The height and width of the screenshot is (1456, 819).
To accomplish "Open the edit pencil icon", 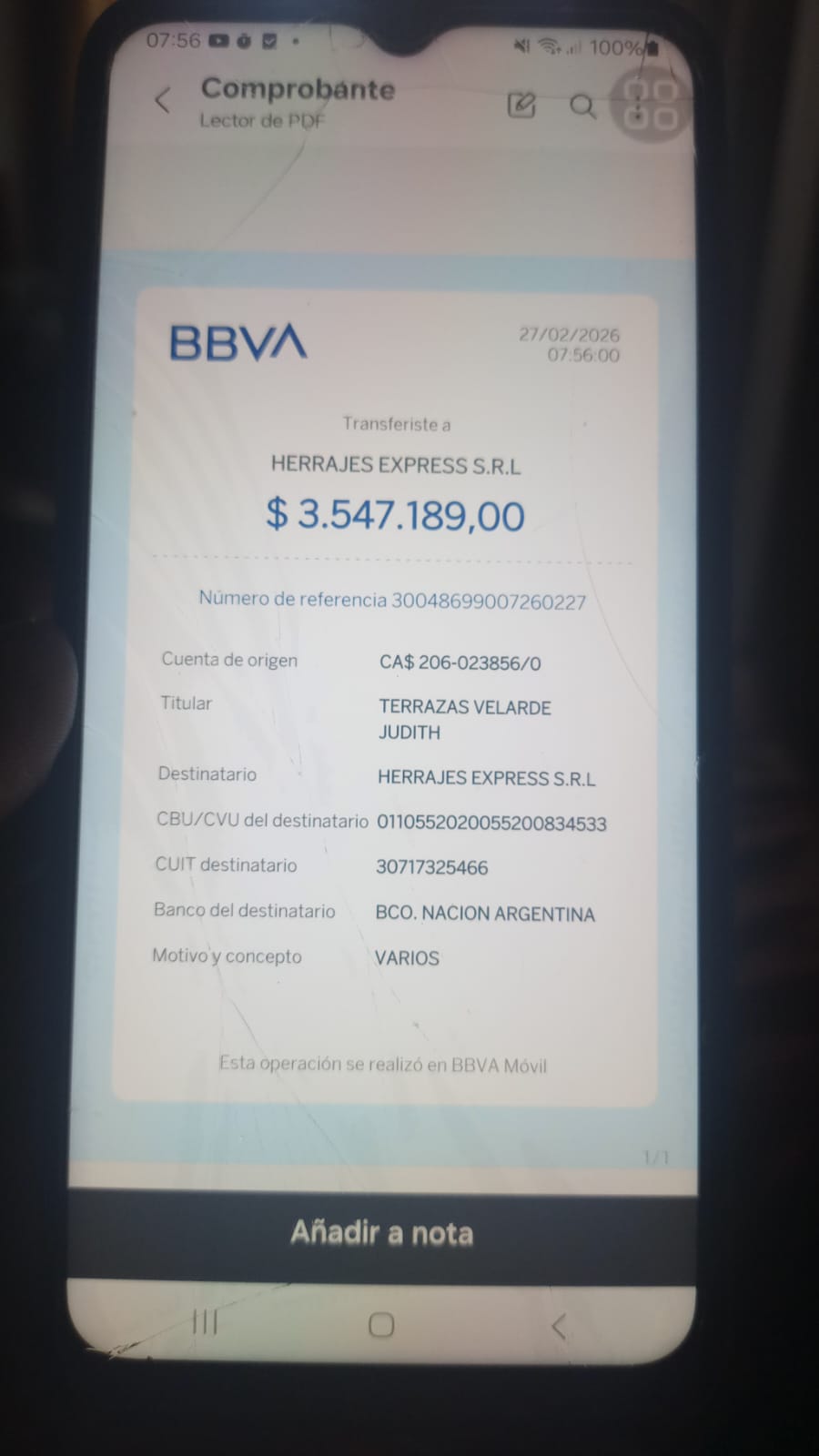I will coord(521,106).
